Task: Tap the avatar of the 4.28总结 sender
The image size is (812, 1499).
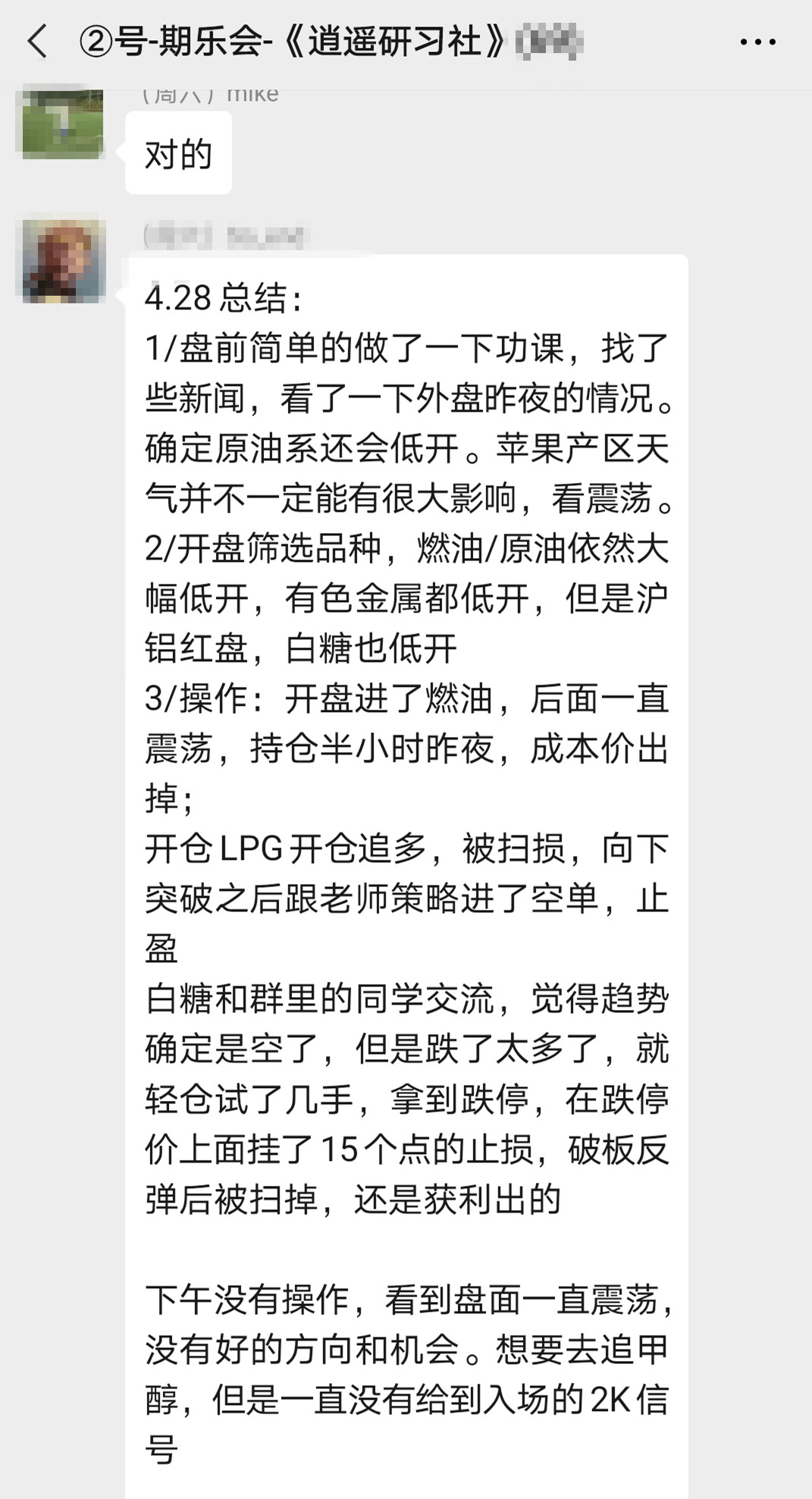Action: (61, 262)
